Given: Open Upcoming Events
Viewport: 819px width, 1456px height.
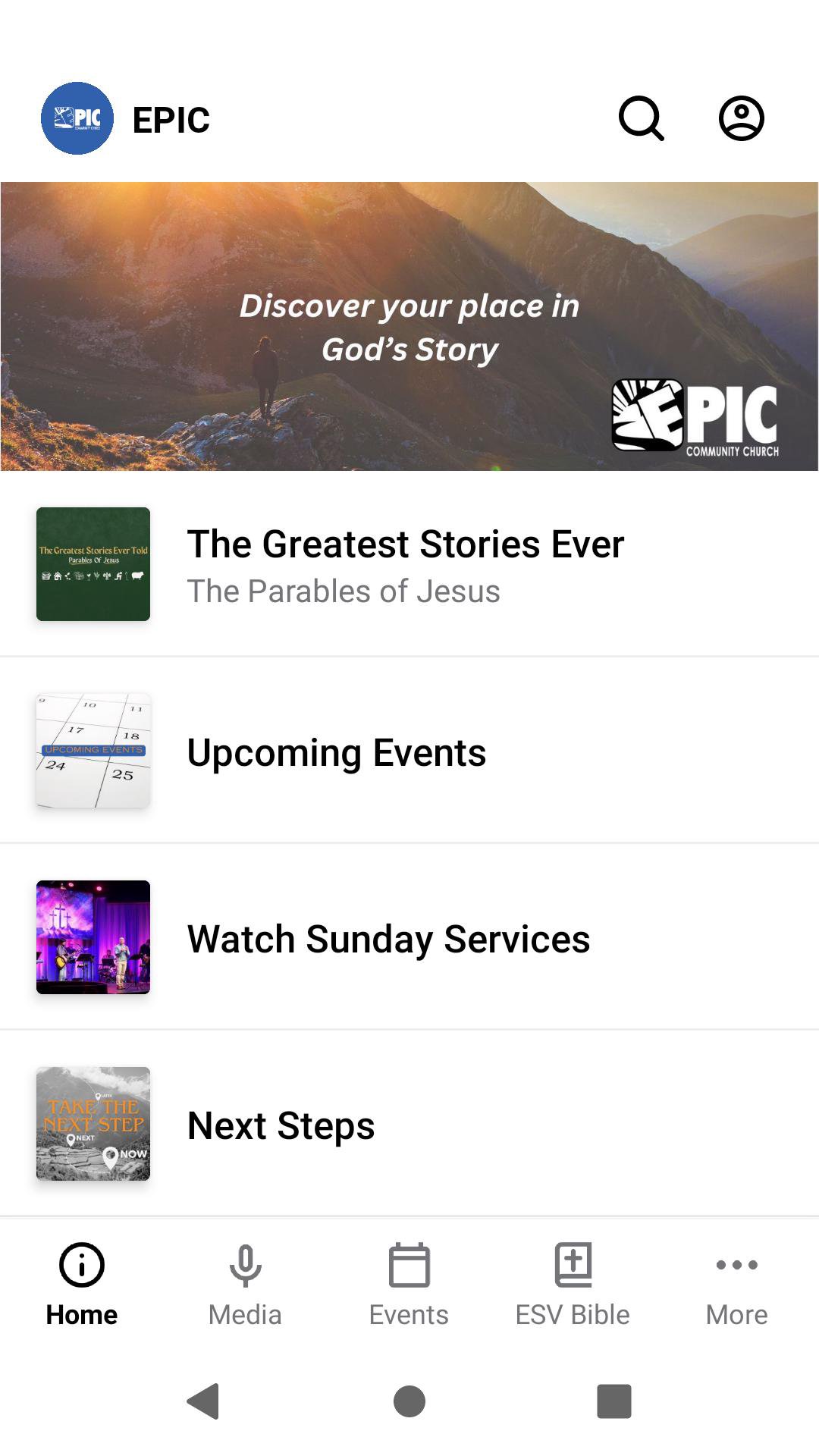Looking at the screenshot, I should (x=337, y=752).
